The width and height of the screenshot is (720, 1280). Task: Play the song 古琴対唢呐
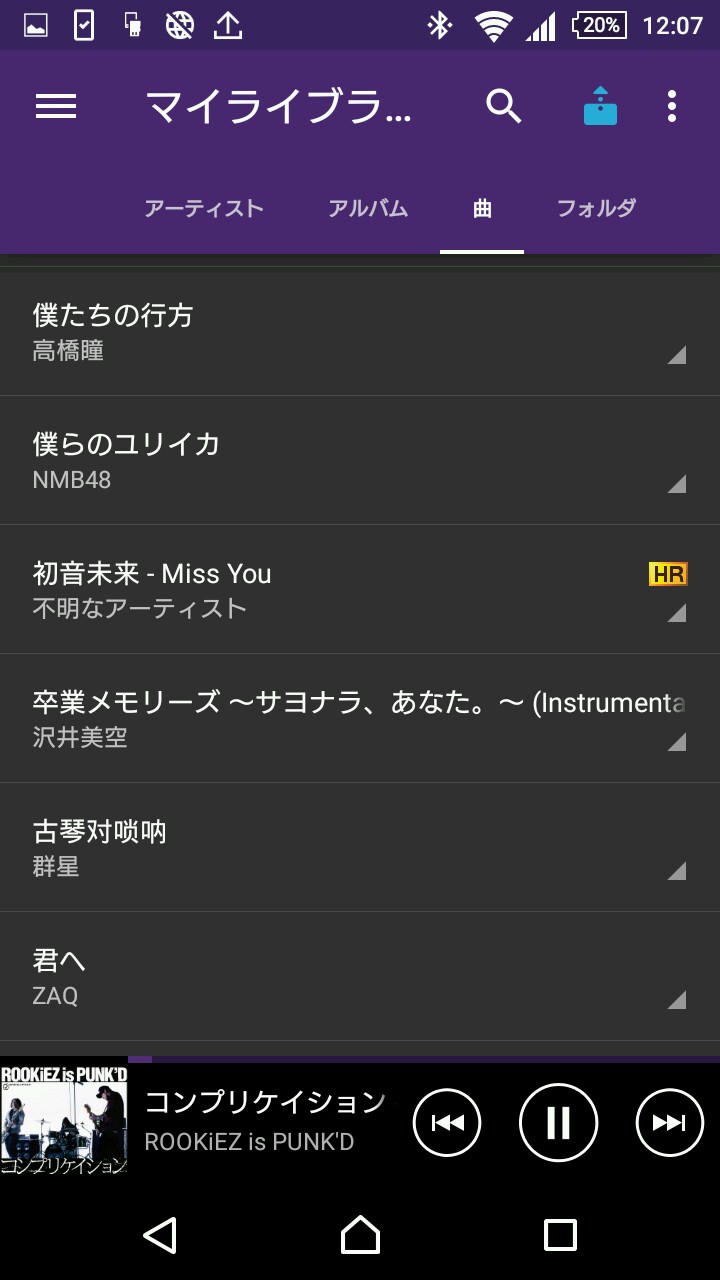300,847
